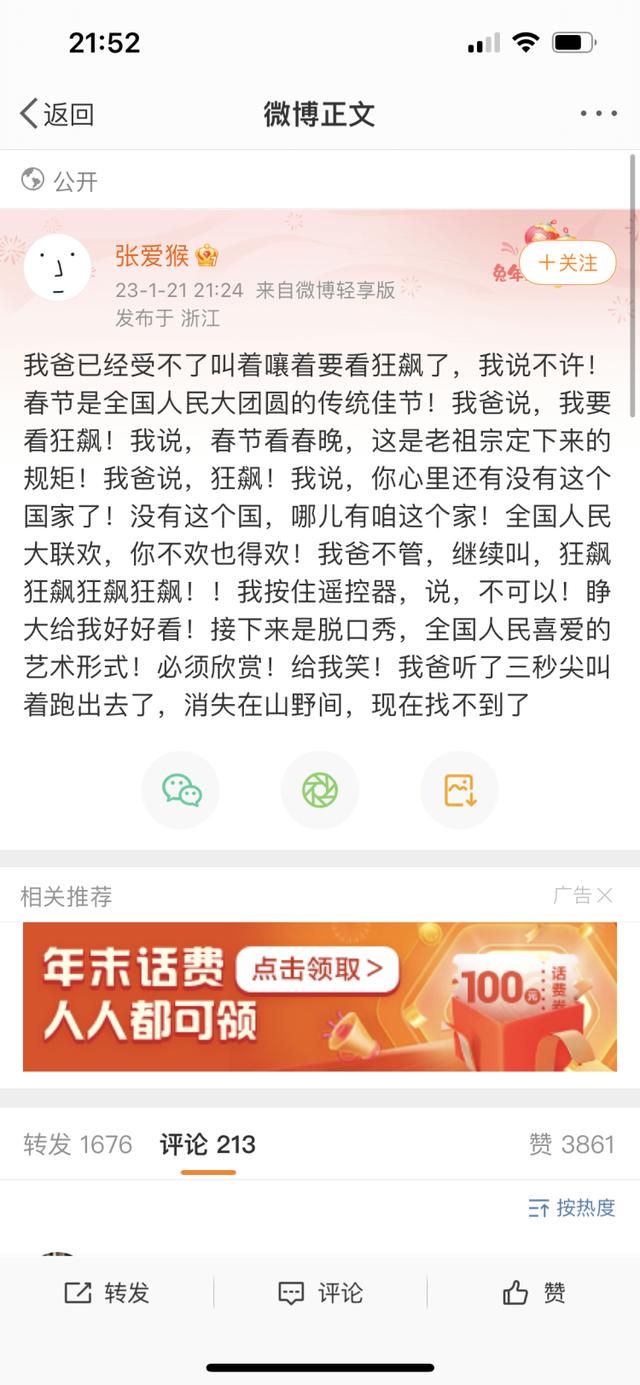Share the post to WeChat
Screen dimensions: 640x1385
[x=181, y=790]
